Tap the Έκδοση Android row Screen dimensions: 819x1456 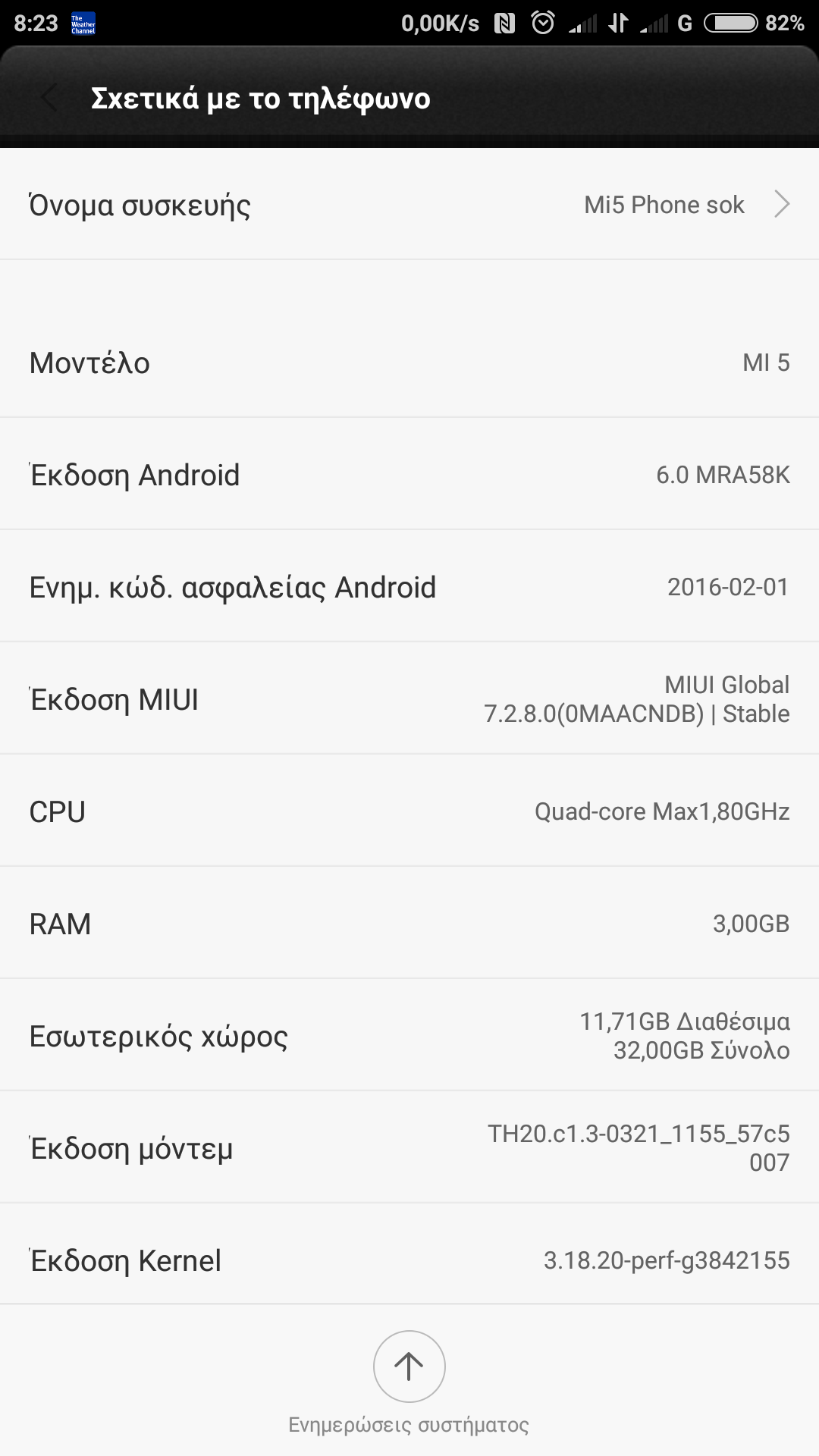[x=409, y=475]
